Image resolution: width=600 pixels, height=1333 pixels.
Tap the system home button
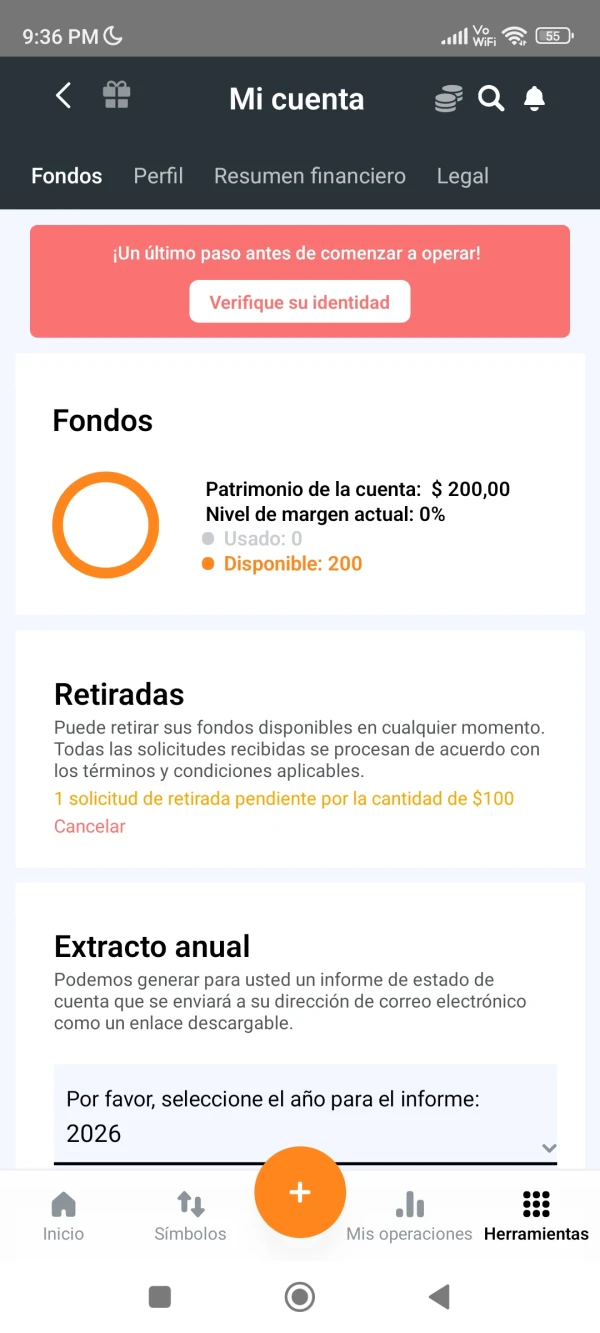pyautogui.click(x=300, y=1297)
